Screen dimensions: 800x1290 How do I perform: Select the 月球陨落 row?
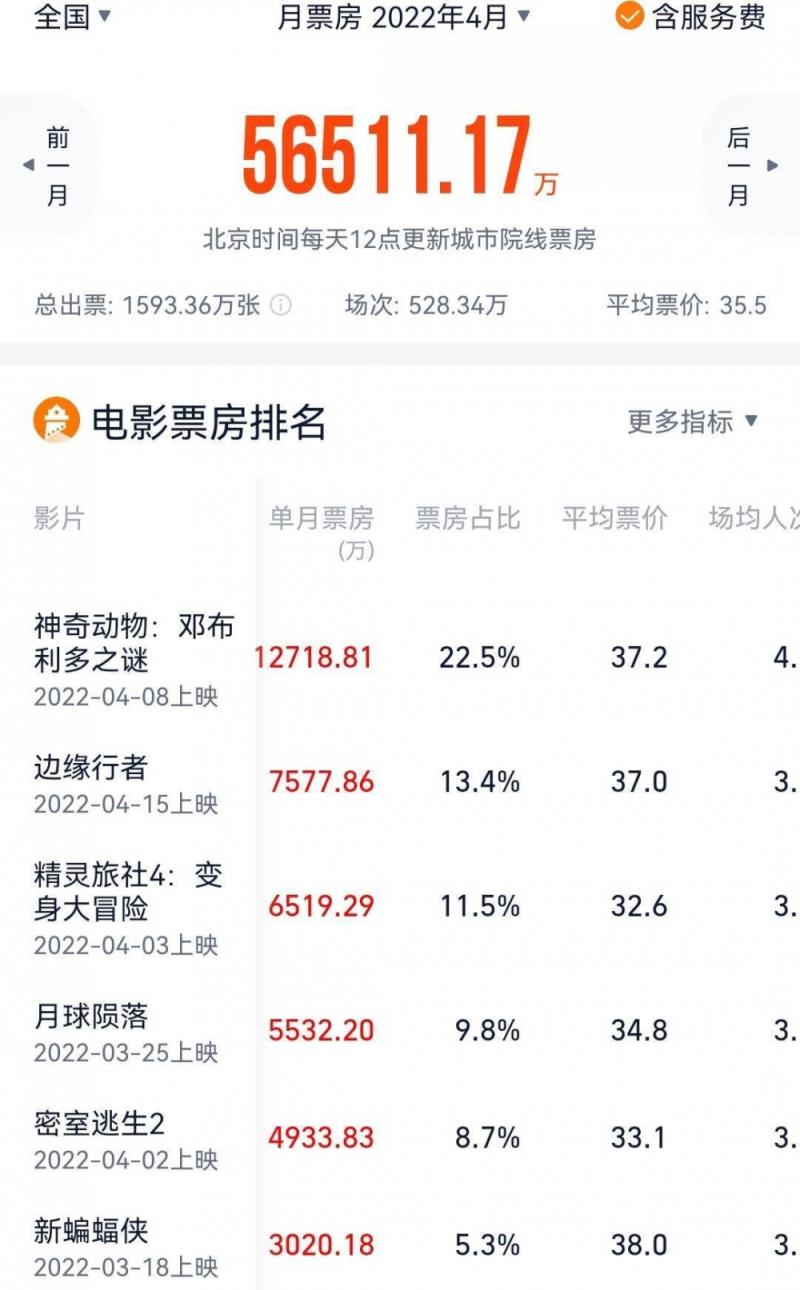pyautogui.click(x=400, y=1032)
